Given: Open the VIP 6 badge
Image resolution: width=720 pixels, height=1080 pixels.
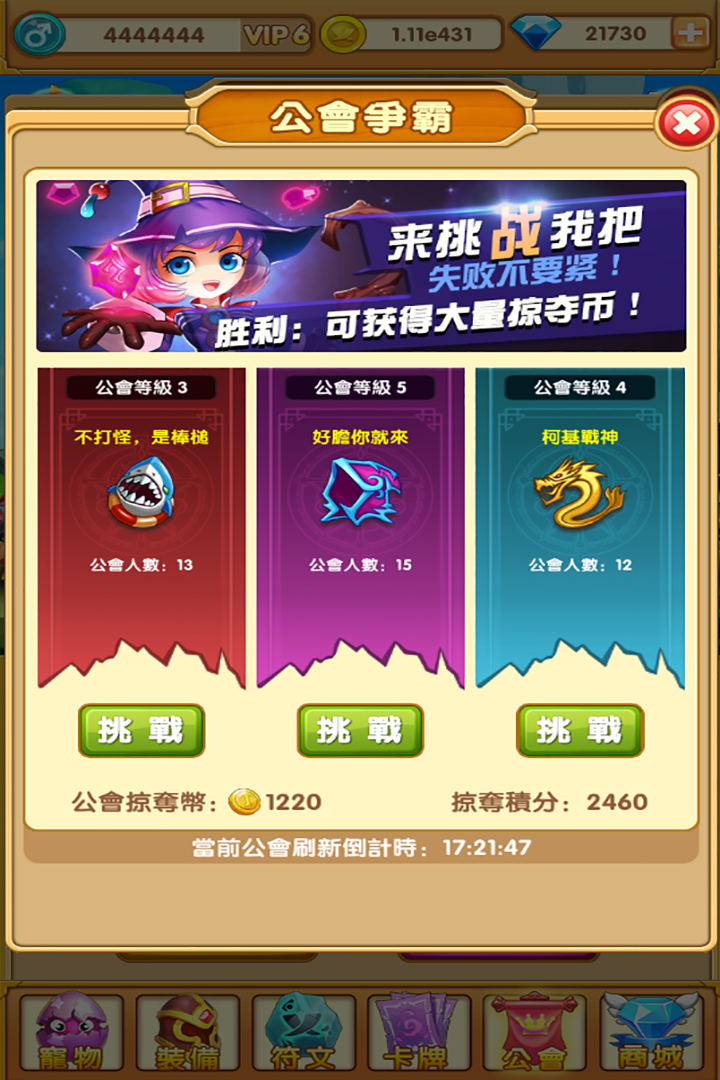Looking at the screenshot, I should 277,35.
